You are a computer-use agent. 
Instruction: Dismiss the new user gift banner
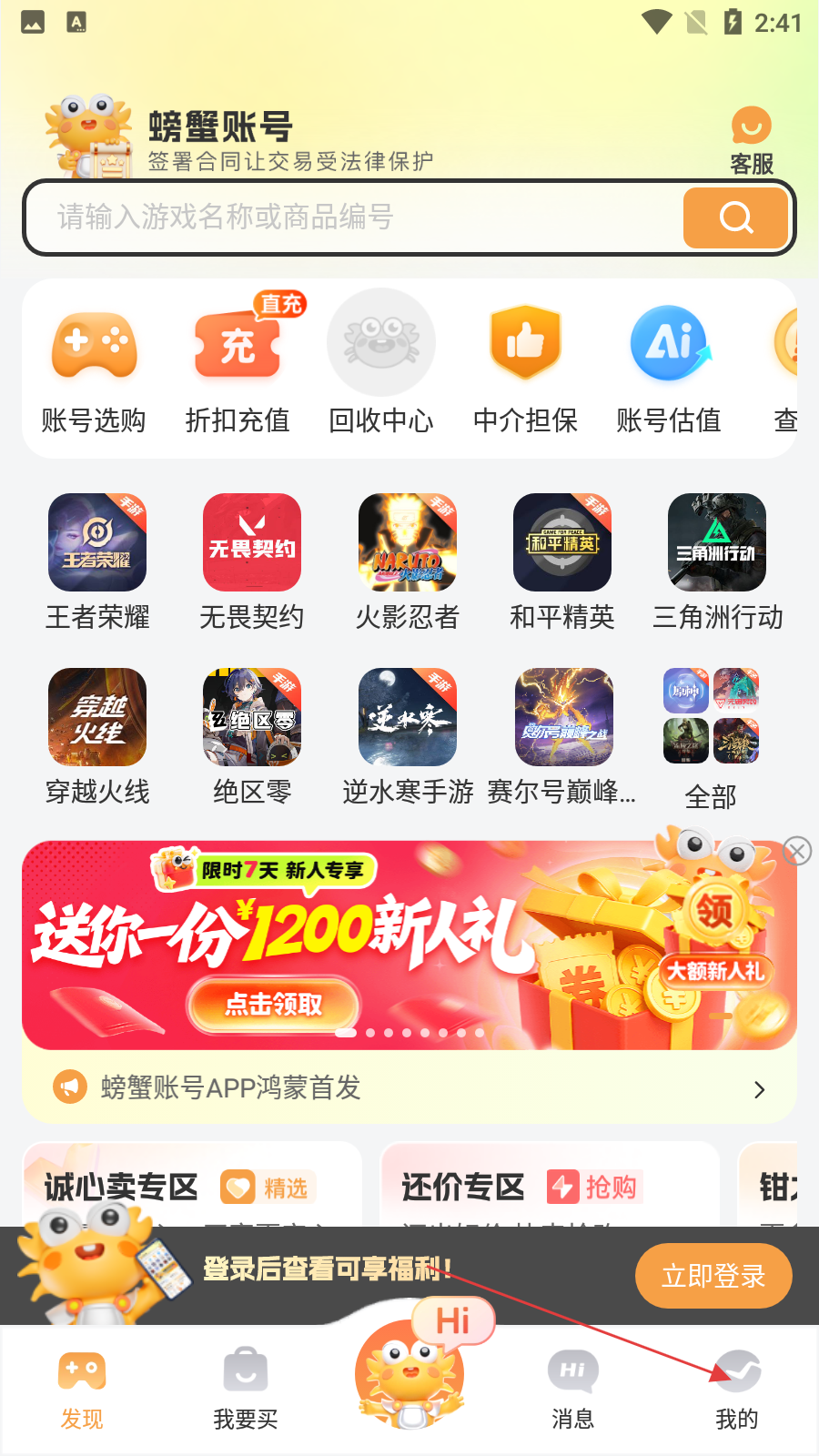(x=797, y=852)
